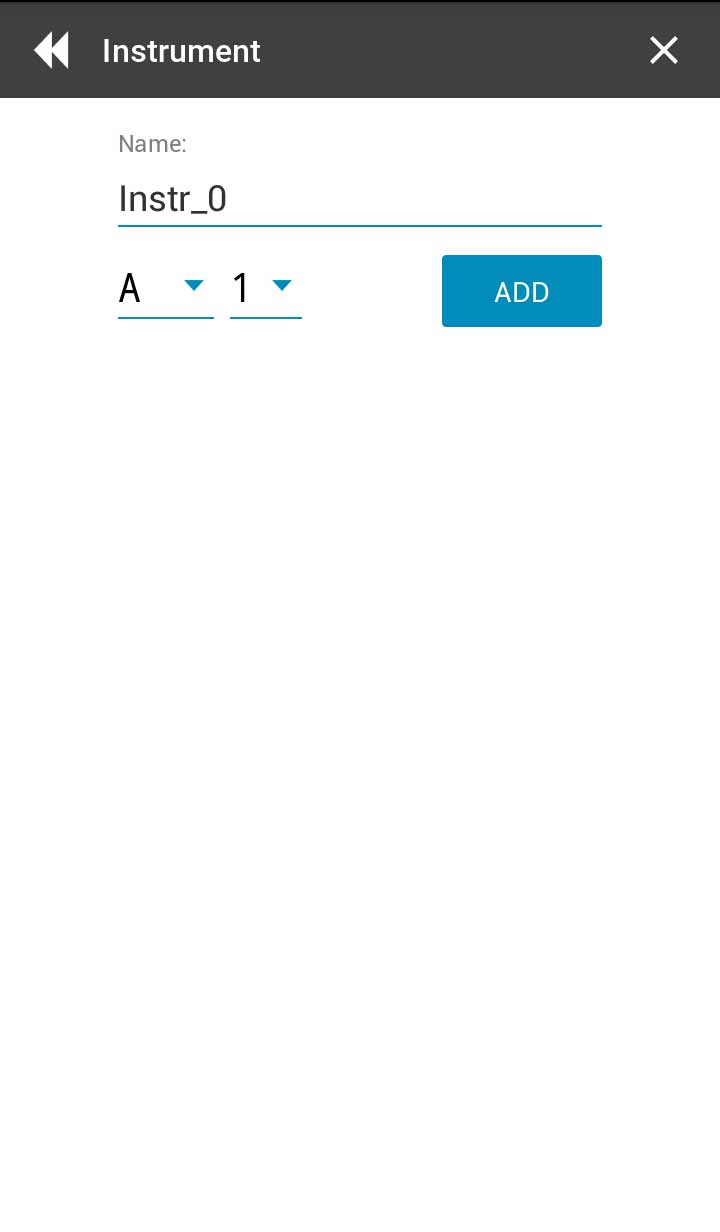Go back using the double-arrow icon
Screen dimensions: 720x1232
51,50
